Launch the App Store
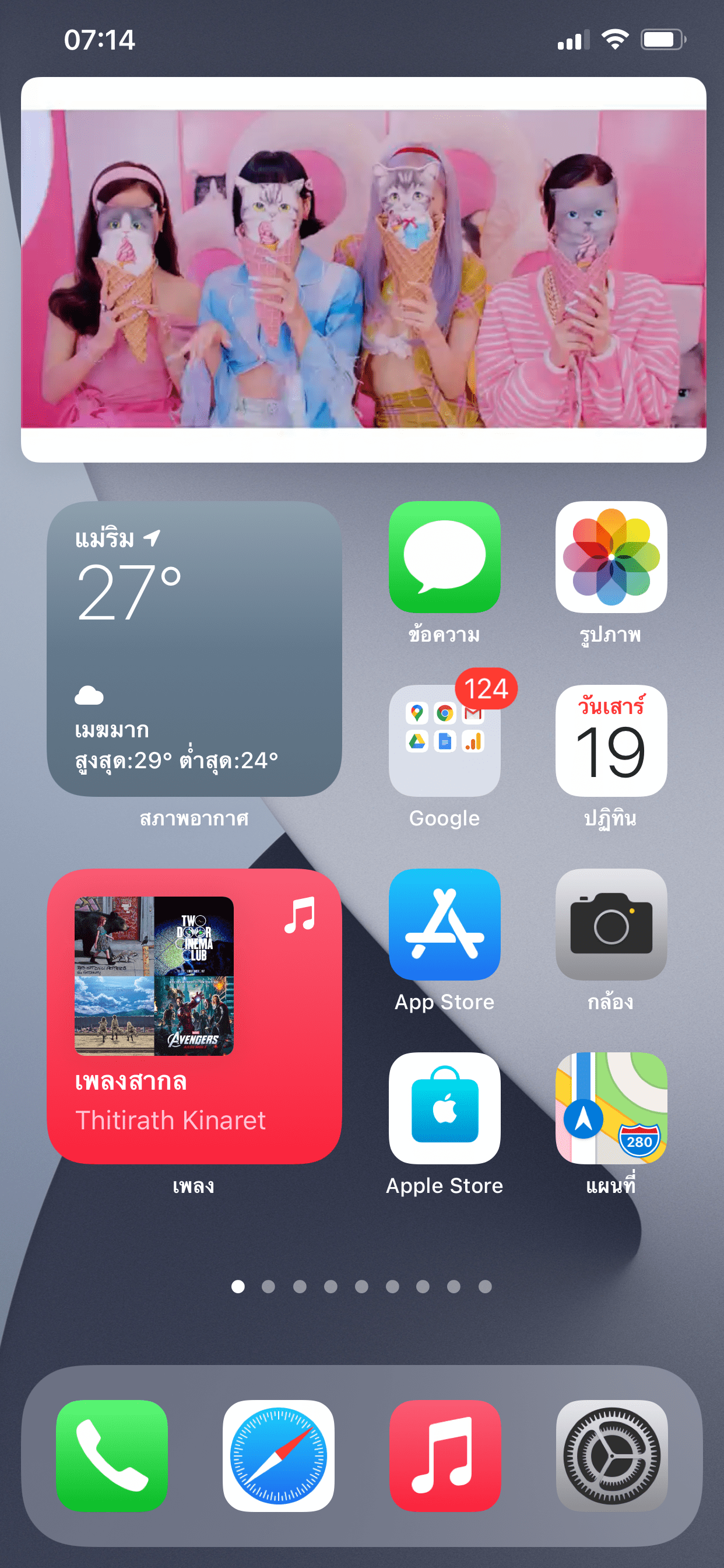Viewport: 724px width, 1568px height. [444, 924]
